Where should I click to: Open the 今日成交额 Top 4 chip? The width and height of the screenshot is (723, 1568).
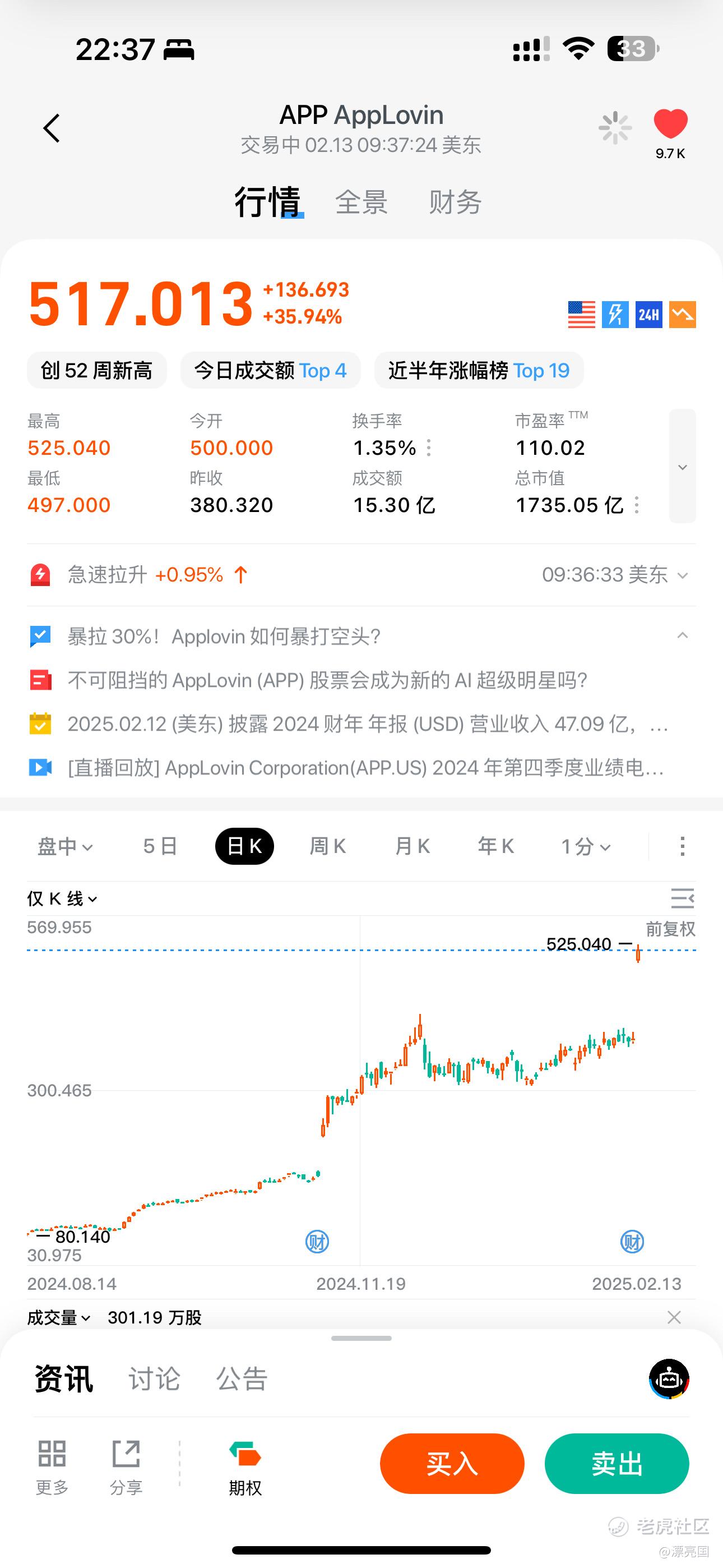click(x=270, y=370)
